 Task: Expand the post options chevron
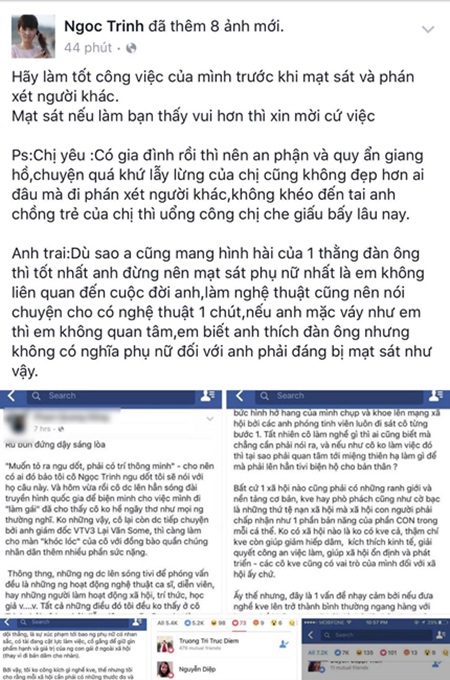click(x=428, y=29)
